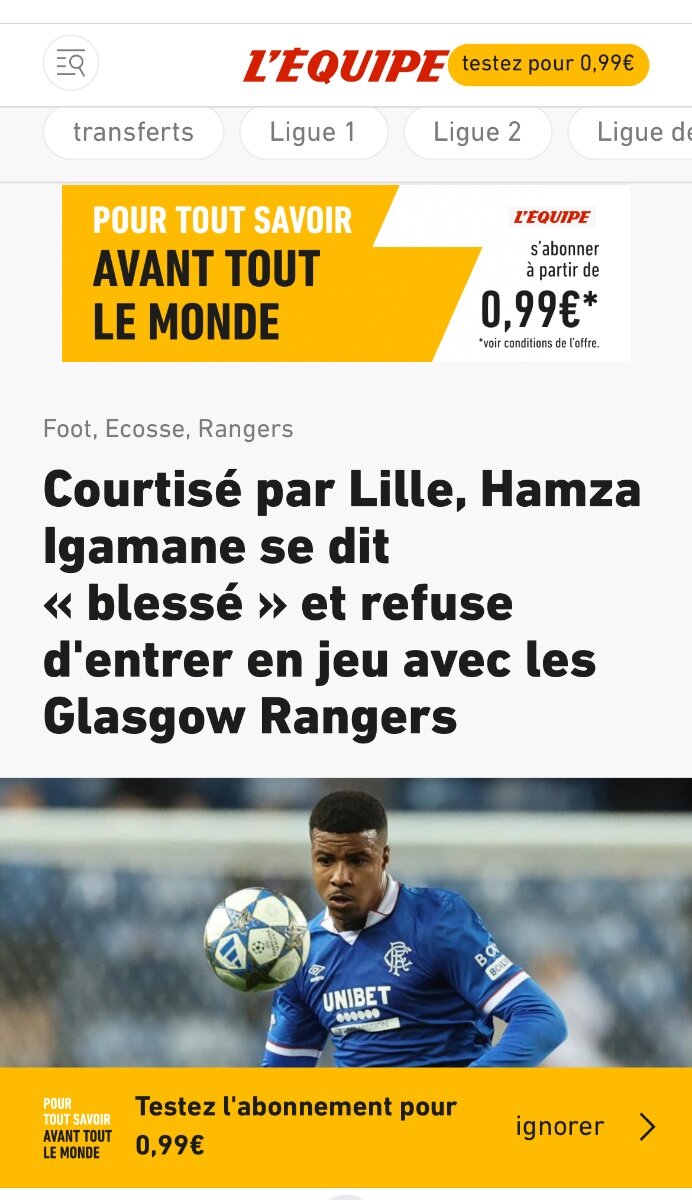Open the Ligue 2 chip
692x1200 pixels.
[477, 132]
